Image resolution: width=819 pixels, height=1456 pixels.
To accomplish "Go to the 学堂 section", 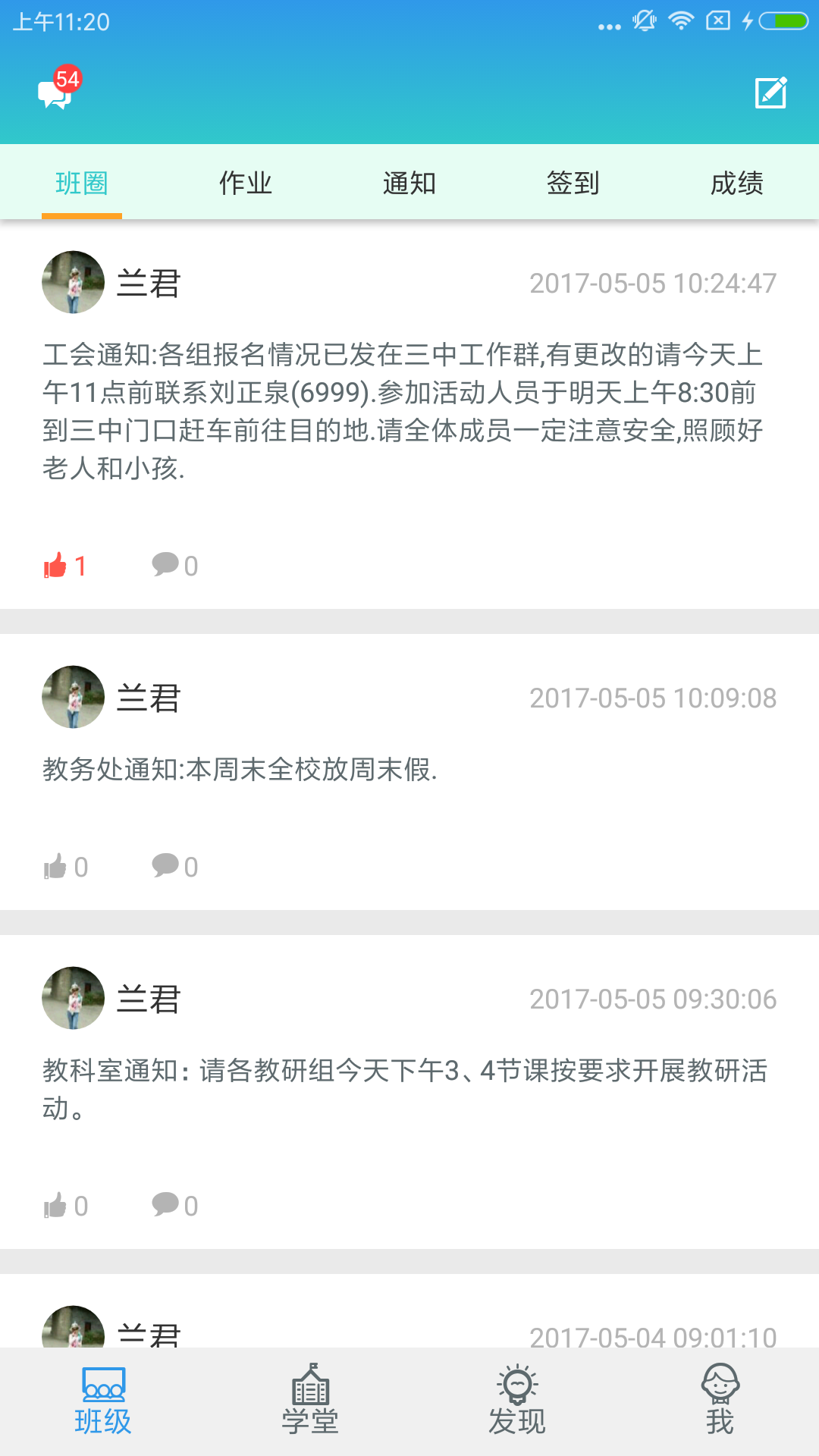I will [x=310, y=1400].
